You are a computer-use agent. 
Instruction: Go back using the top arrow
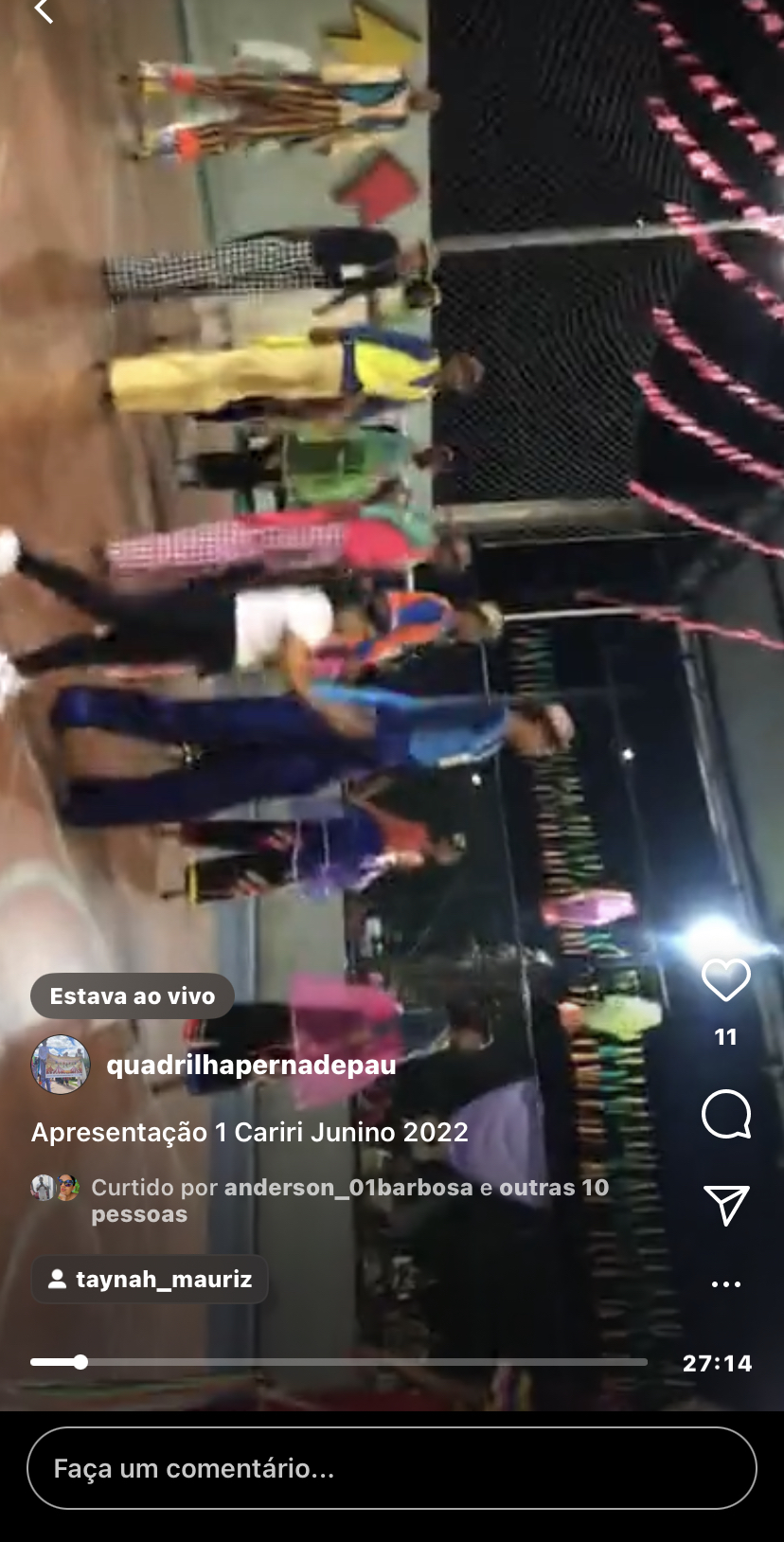42,11
